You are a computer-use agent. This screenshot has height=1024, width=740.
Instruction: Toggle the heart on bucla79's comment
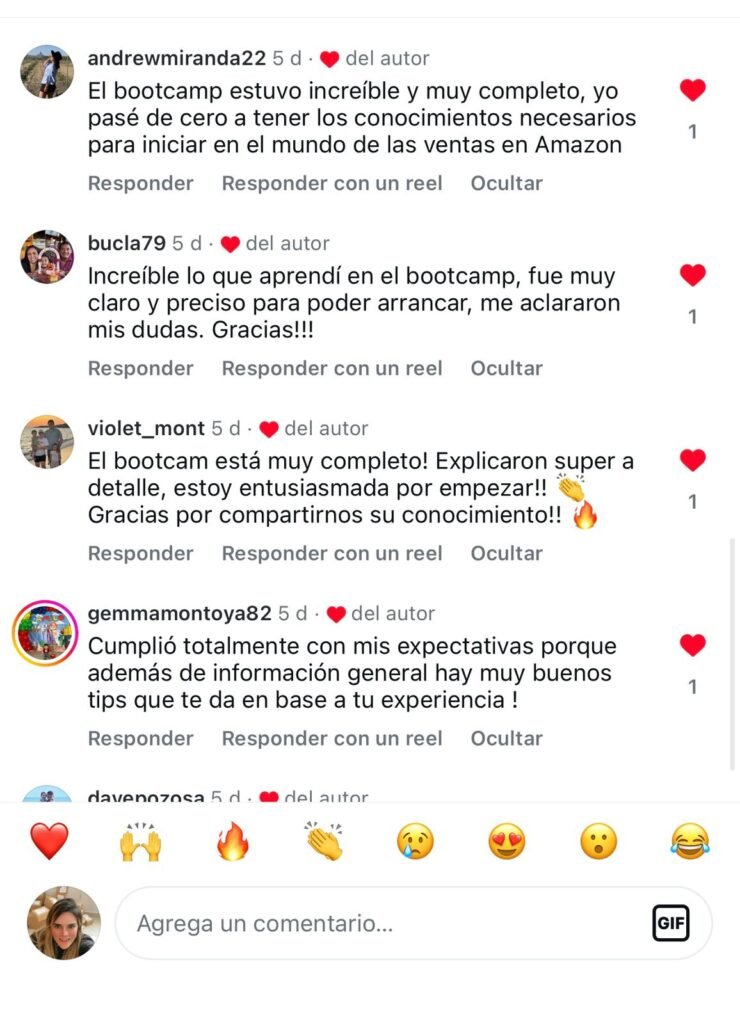coord(691,273)
